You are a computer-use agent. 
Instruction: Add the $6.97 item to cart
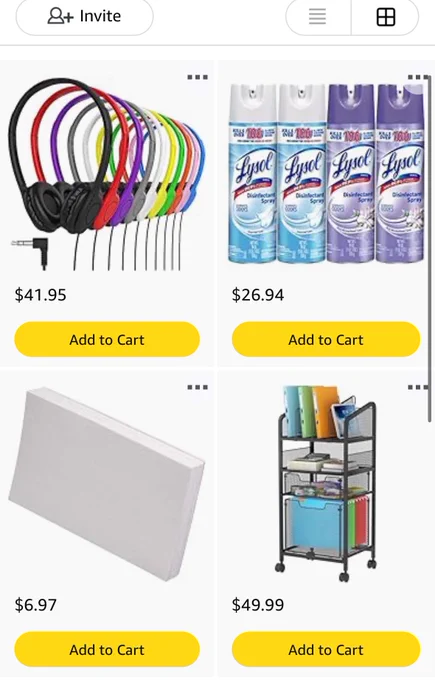[x=107, y=649]
